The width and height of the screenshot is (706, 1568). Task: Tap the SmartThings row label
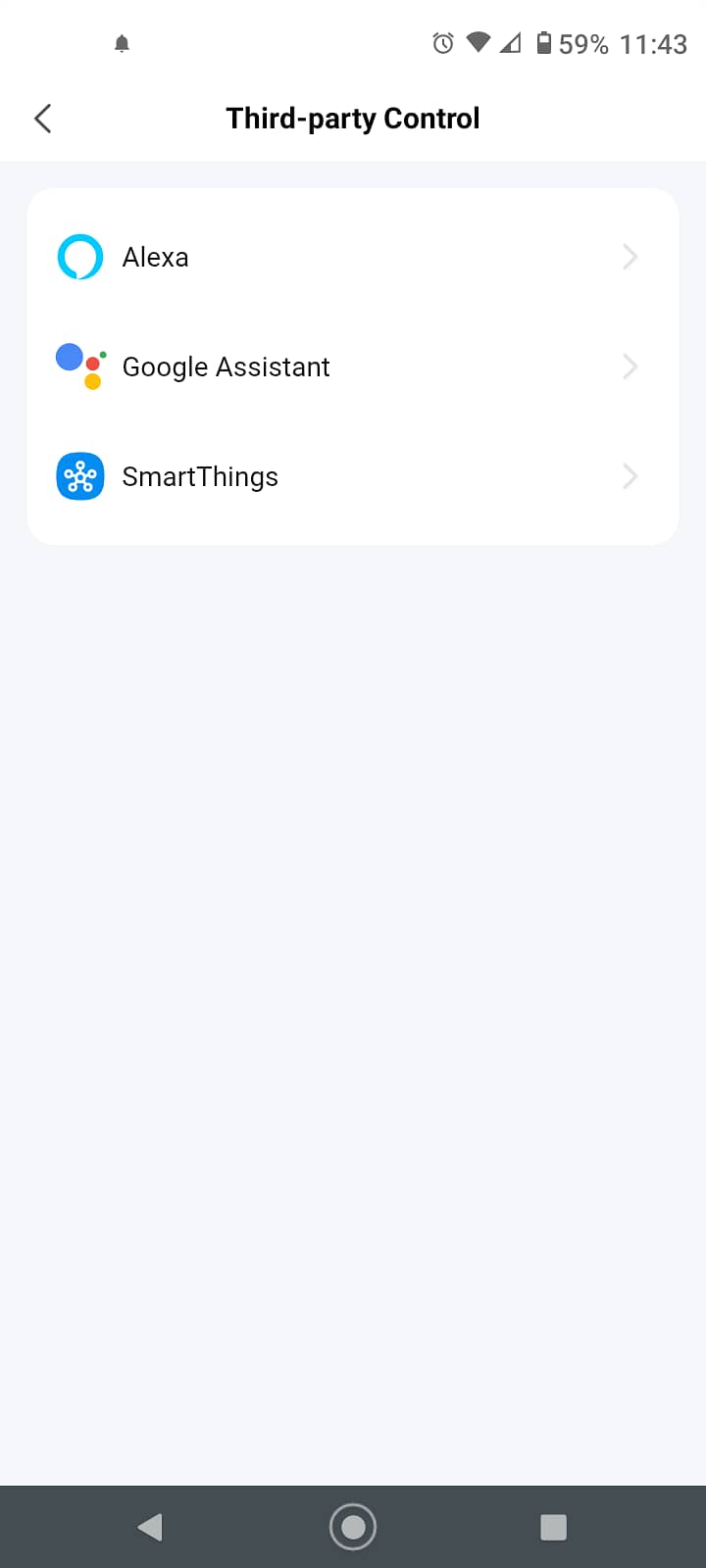200,476
